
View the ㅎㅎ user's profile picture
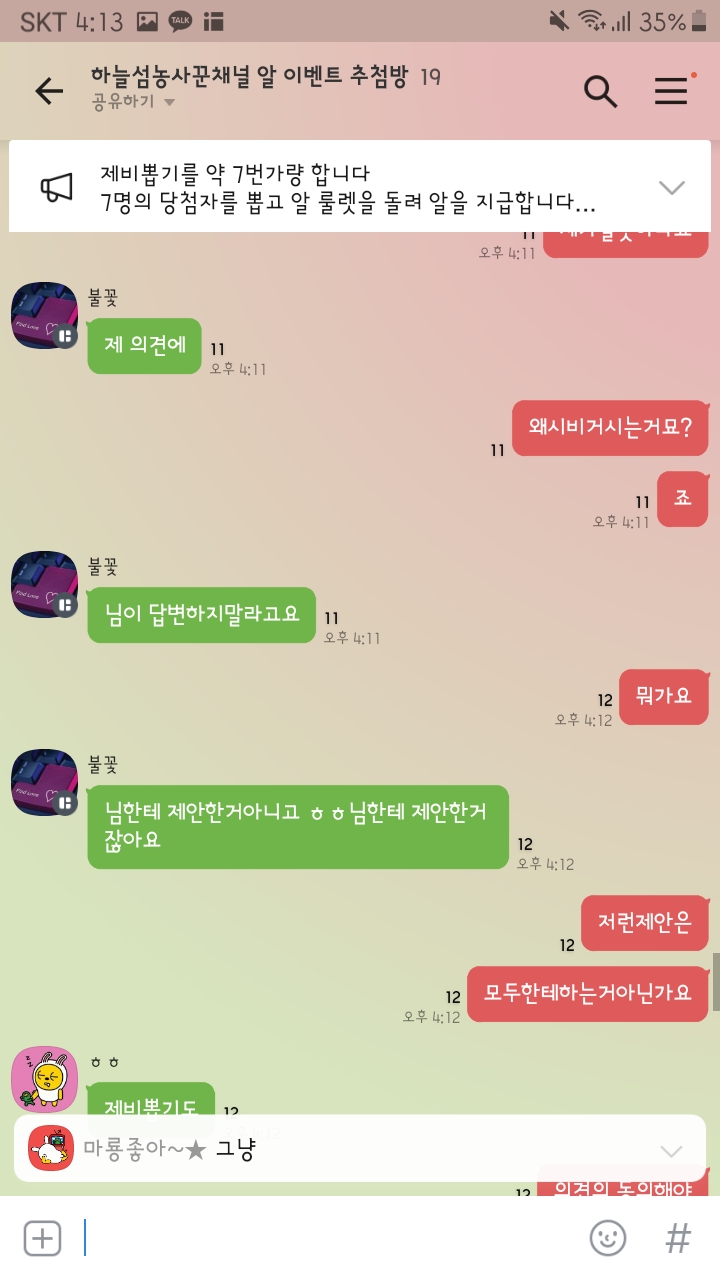click(x=44, y=1079)
